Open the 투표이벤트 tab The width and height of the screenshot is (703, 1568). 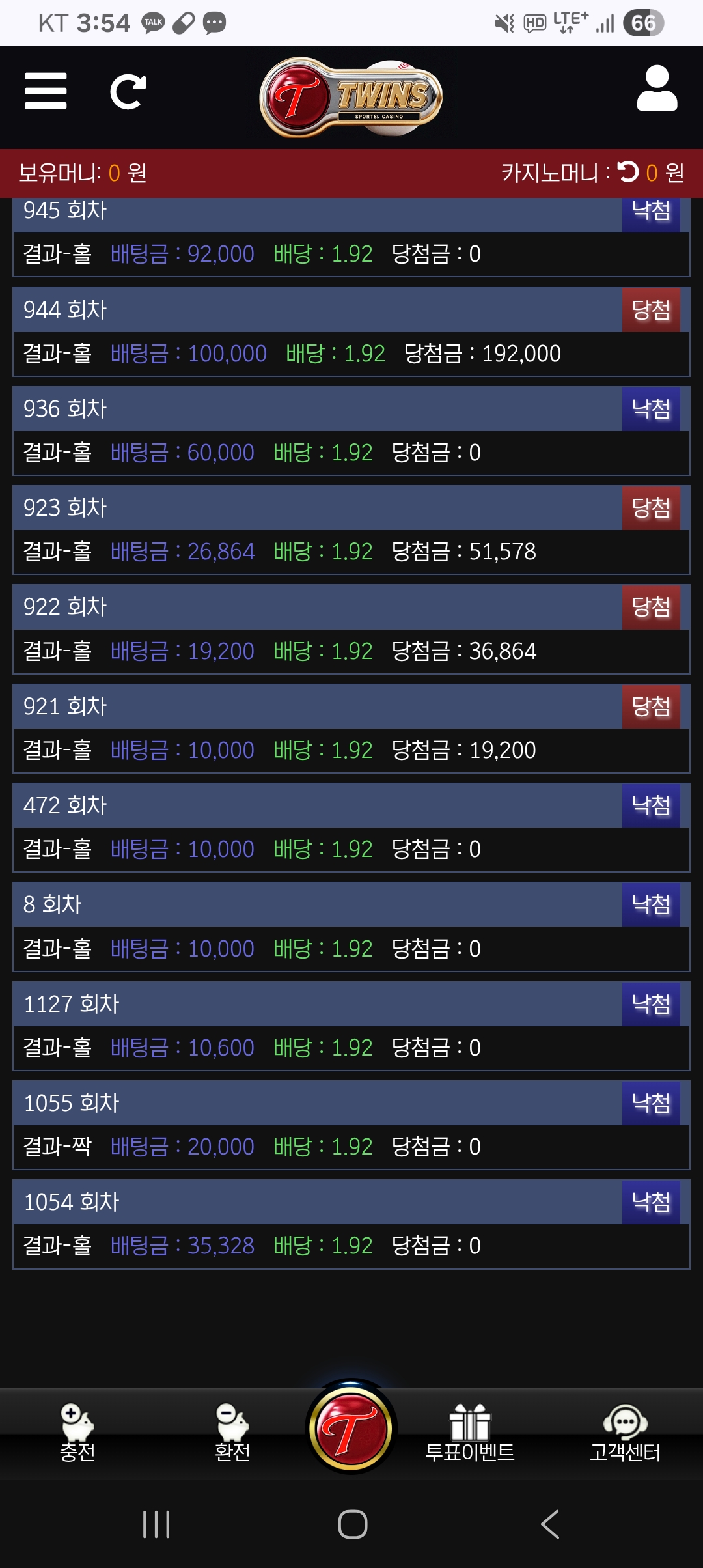coord(469,1433)
